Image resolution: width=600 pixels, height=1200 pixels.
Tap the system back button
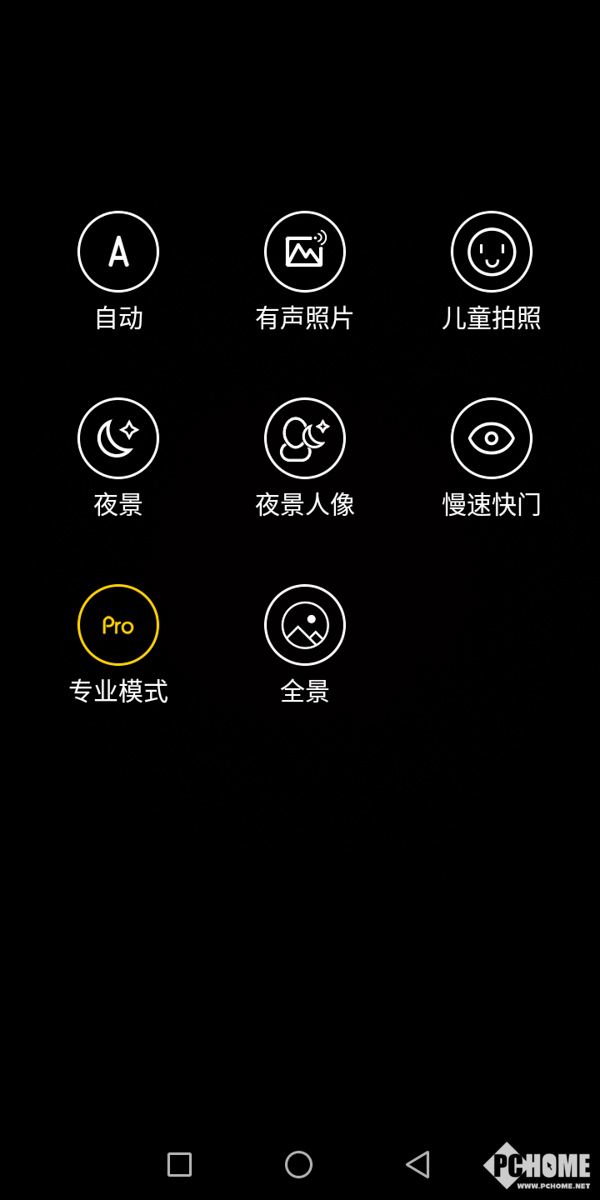point(418,1164)
